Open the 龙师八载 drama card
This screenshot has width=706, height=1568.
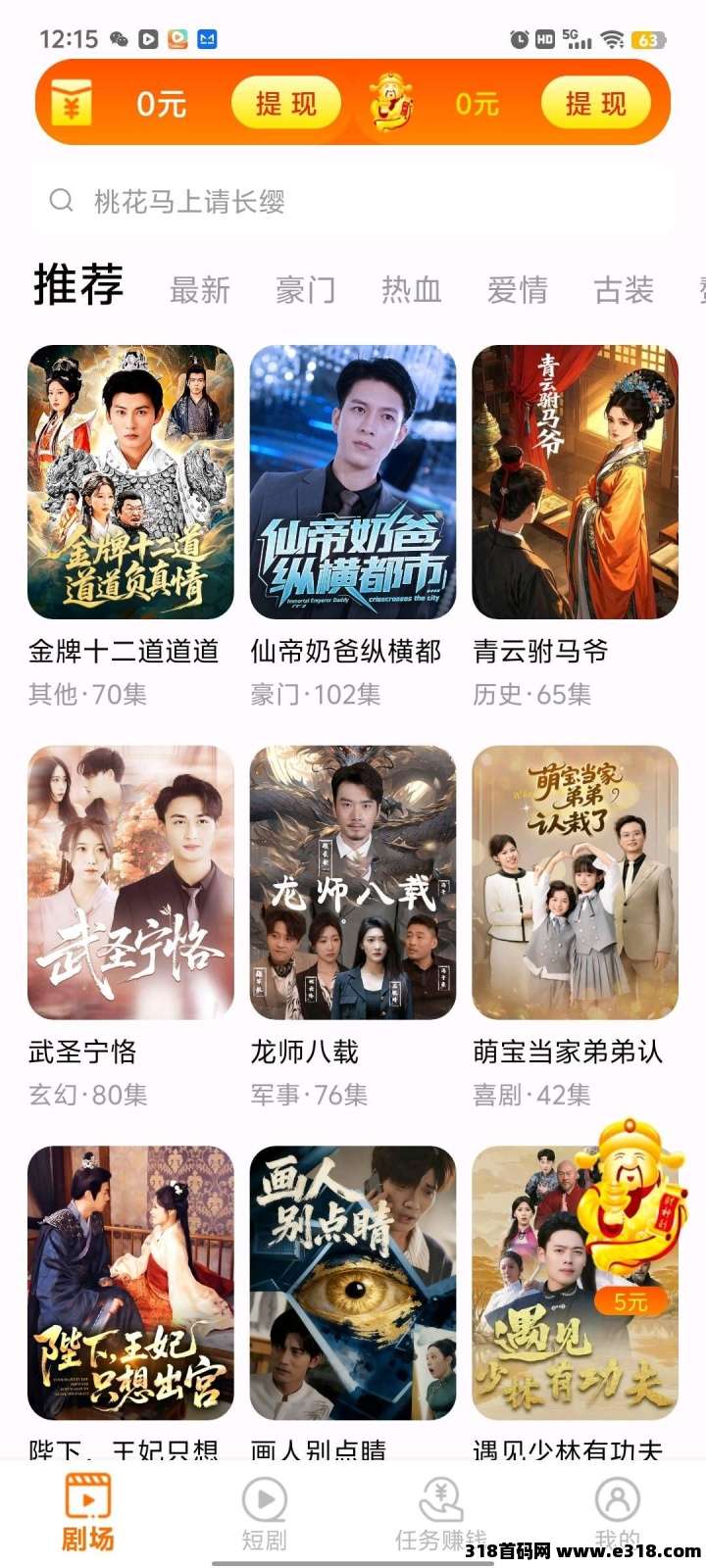(x=353, y=882)
